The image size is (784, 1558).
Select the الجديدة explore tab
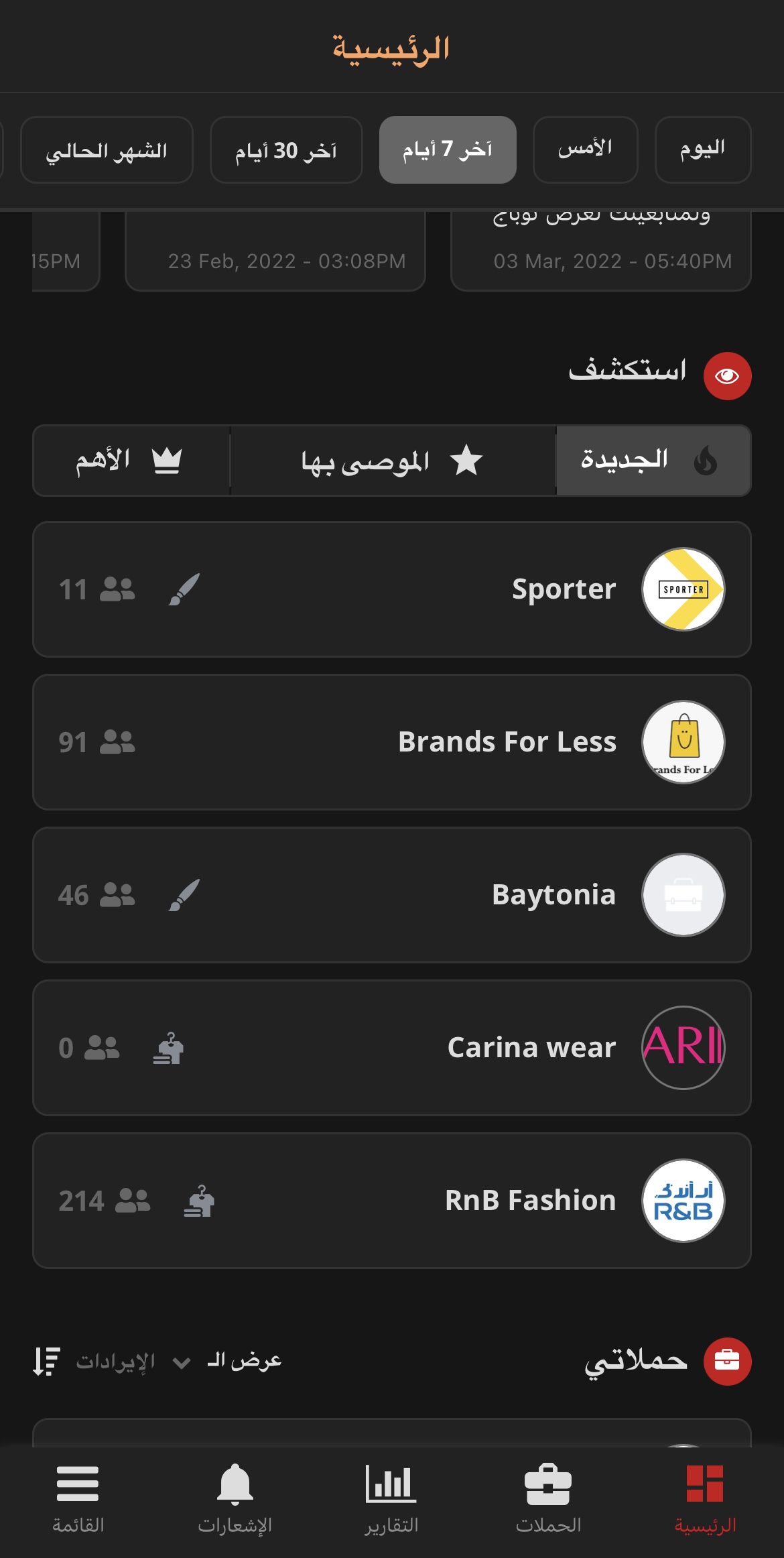pyautogui.click(x=653, y=461)
